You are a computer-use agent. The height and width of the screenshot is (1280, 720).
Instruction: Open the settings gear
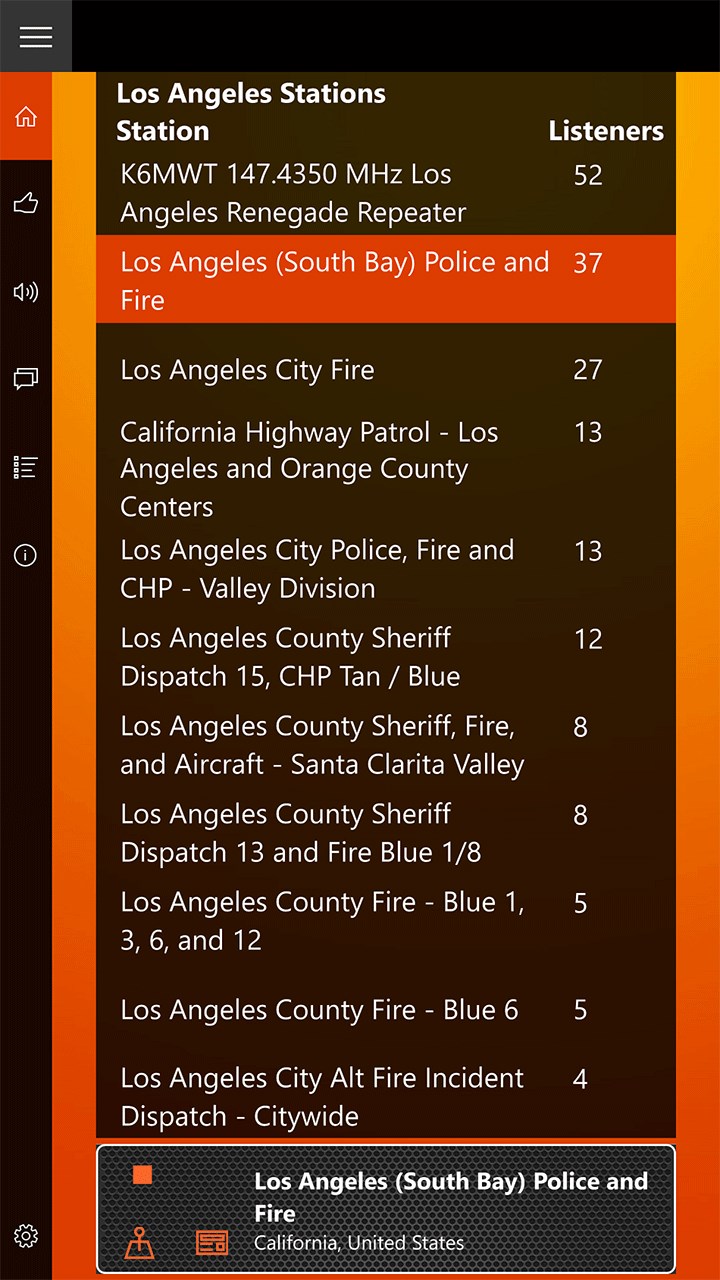(26, 1236)
